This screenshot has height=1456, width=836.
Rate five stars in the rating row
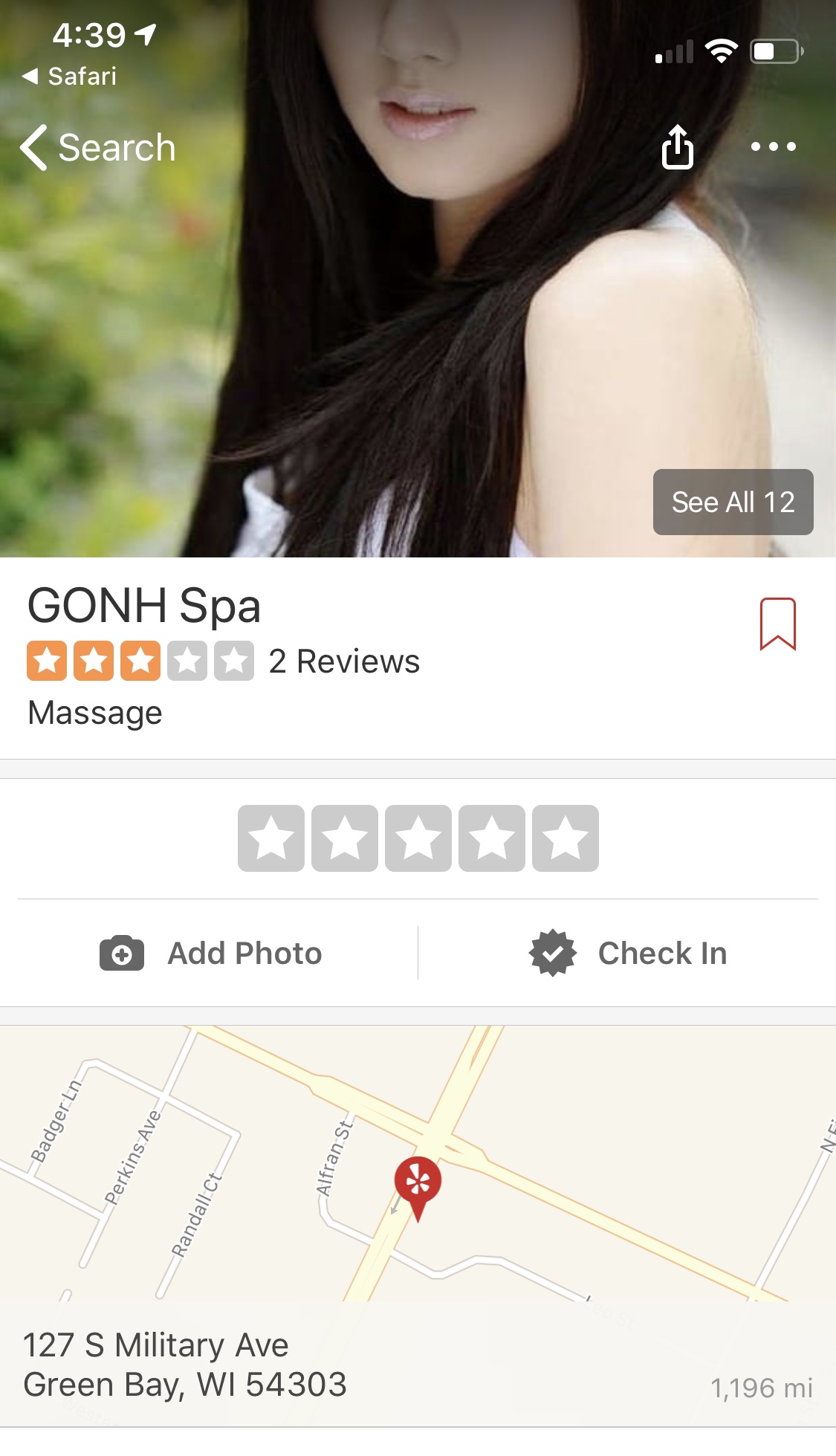(565, 838)
